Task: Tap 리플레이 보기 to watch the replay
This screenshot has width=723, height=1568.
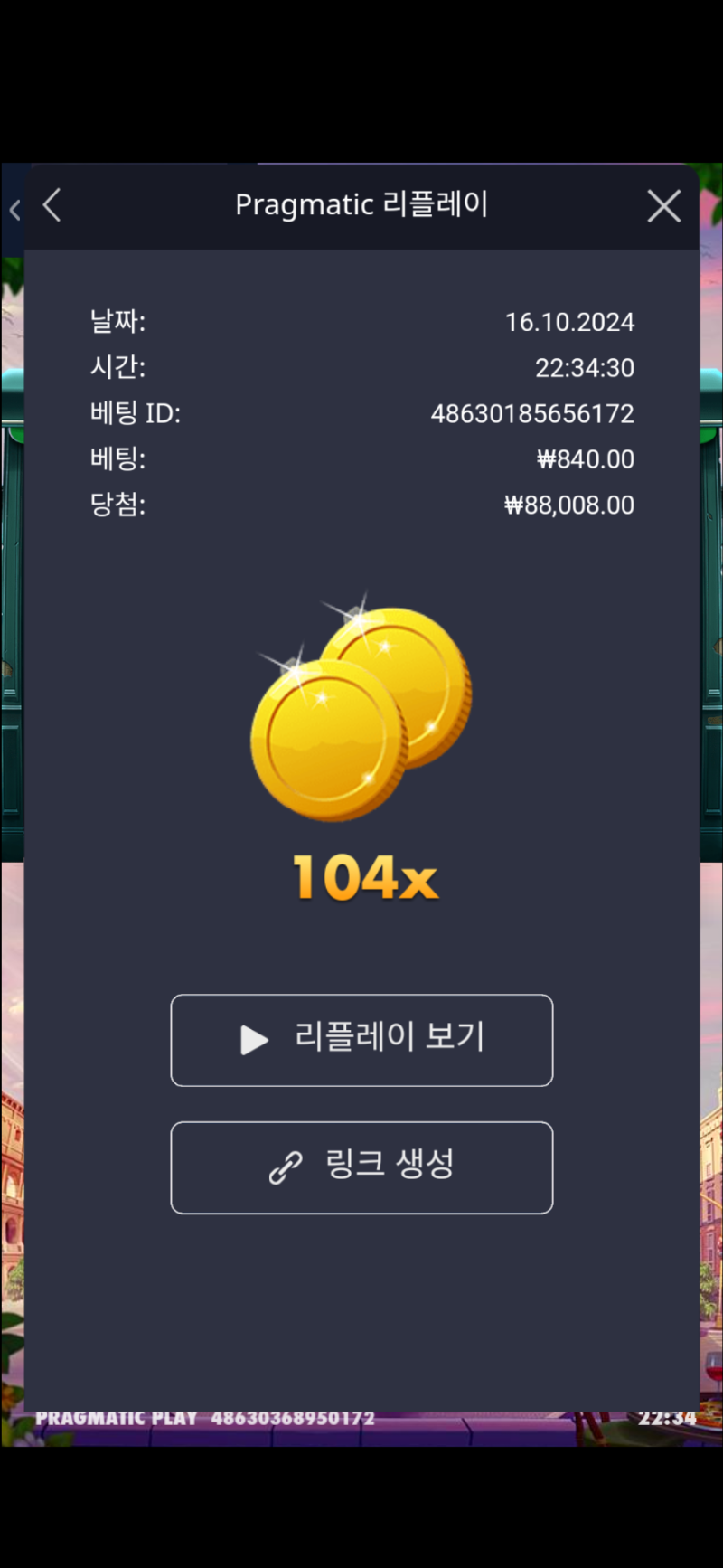Action: click(x=361, y=1040)
